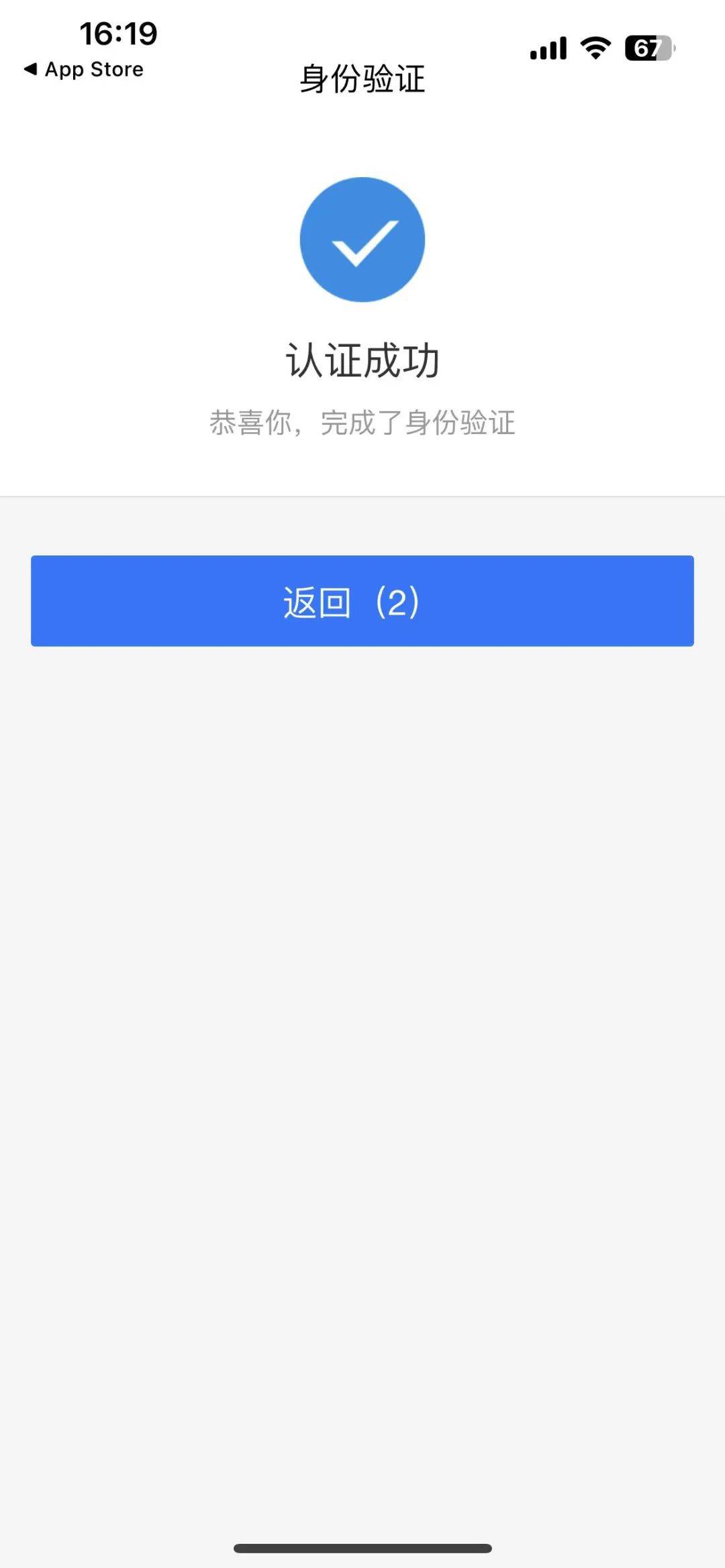Click the App Store back link
The width and height of the screenshot is (725, 1568).
point(84,68)
